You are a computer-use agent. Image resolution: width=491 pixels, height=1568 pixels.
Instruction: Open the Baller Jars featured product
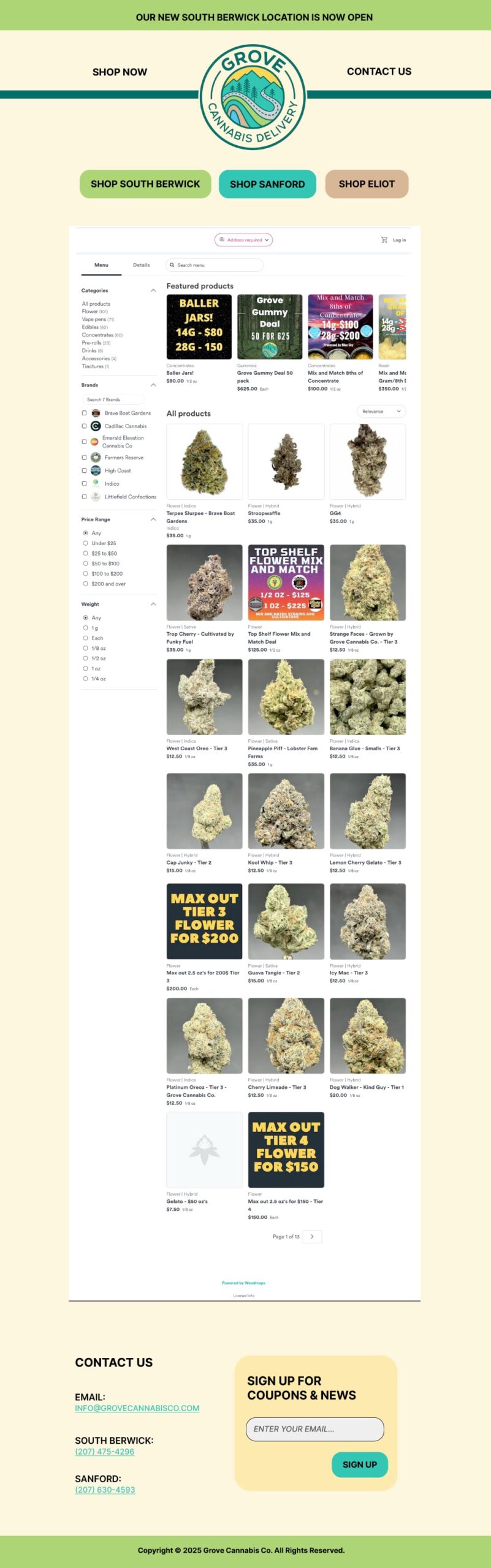[199, 327]
